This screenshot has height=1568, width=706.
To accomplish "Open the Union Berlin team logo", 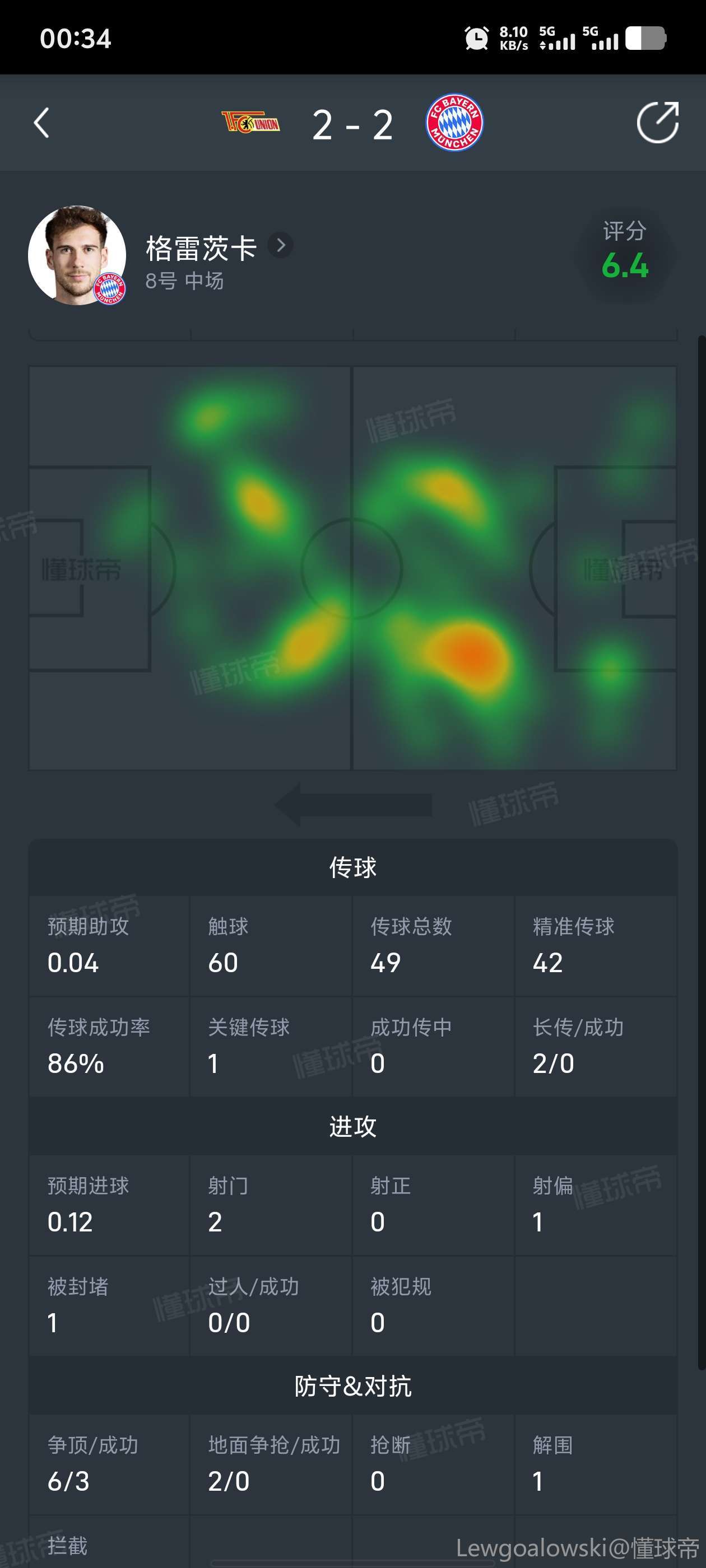I will tap(250, 122).
